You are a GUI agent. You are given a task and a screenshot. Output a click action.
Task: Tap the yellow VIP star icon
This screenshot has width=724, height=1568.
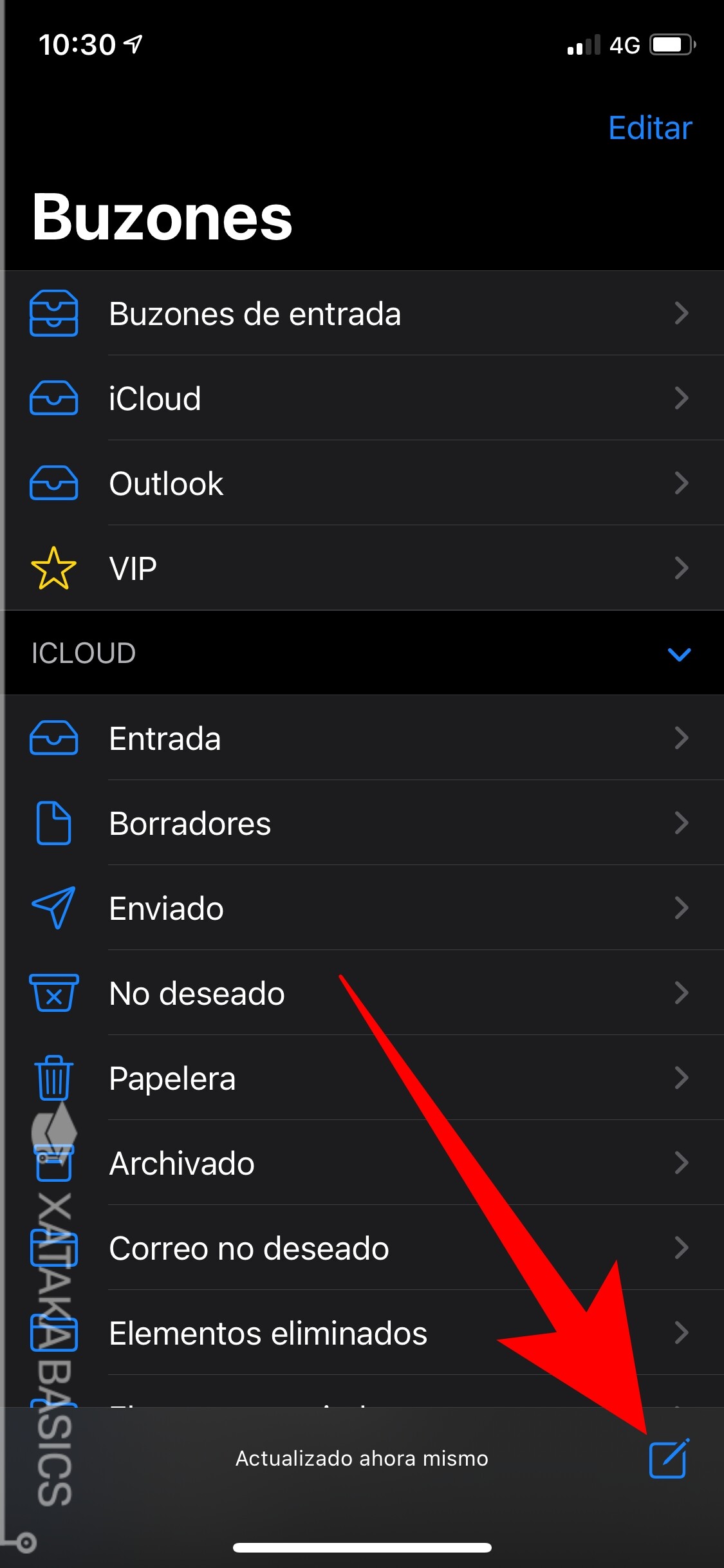tap(53, 568)
